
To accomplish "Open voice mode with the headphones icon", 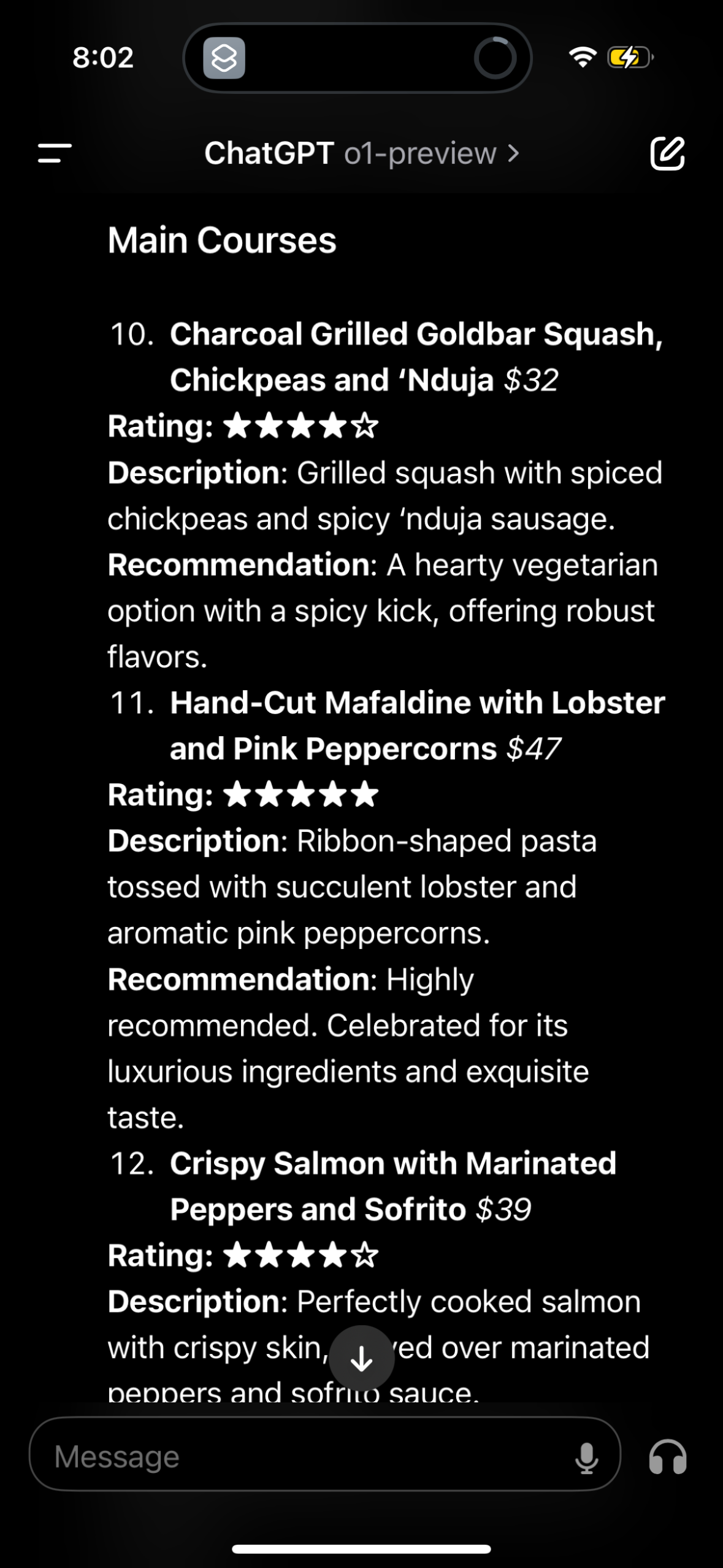I will coord(667,1456).
